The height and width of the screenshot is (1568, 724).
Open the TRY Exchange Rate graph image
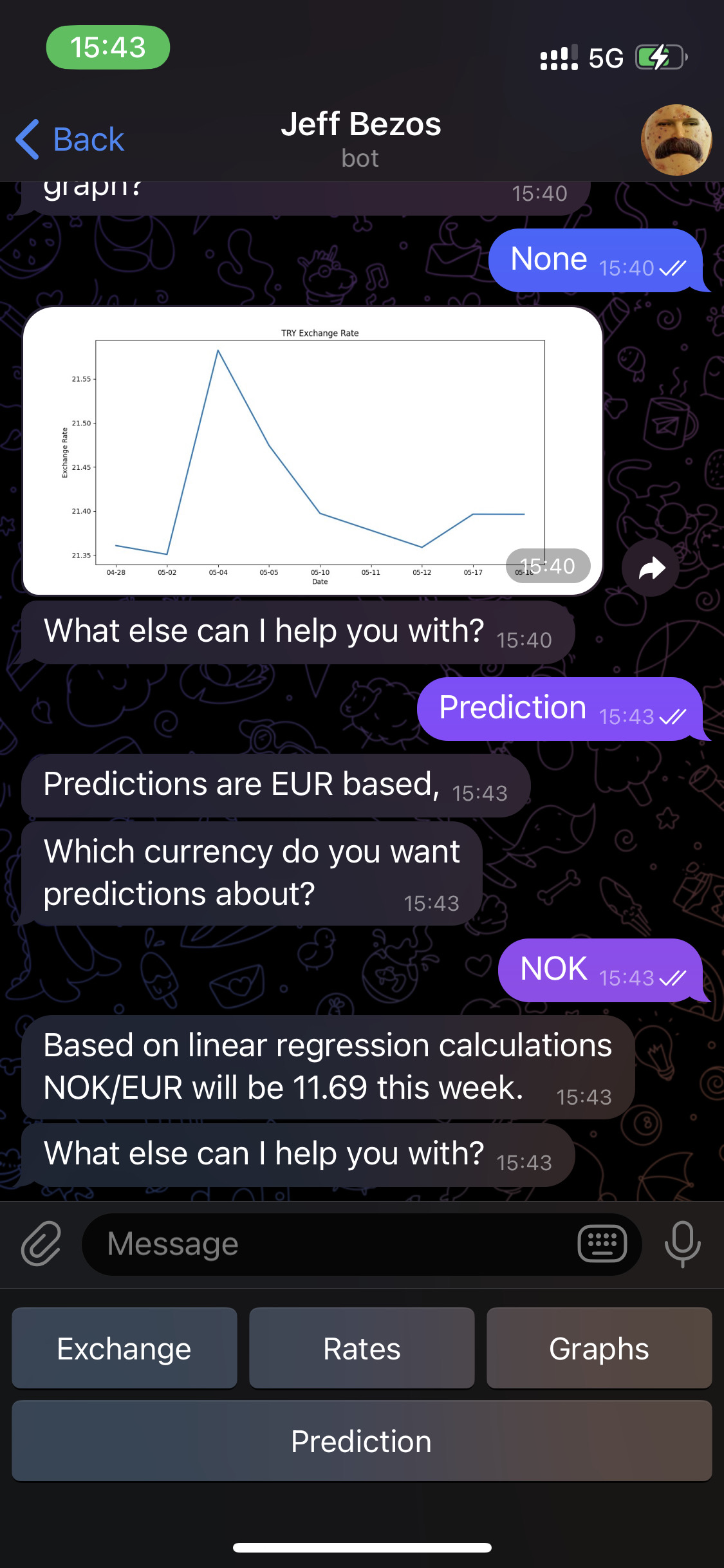(x=313, y=451)
